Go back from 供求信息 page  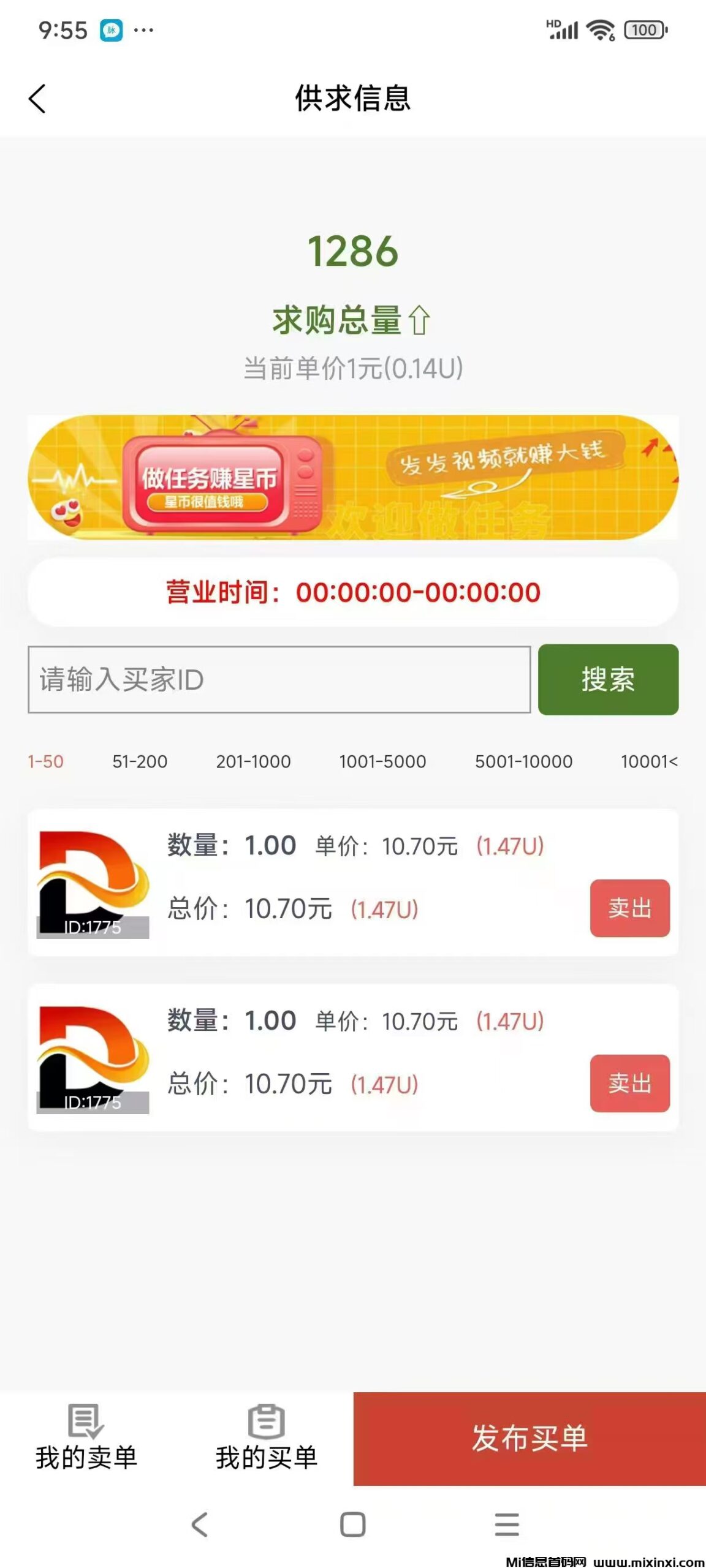(37, 99)
